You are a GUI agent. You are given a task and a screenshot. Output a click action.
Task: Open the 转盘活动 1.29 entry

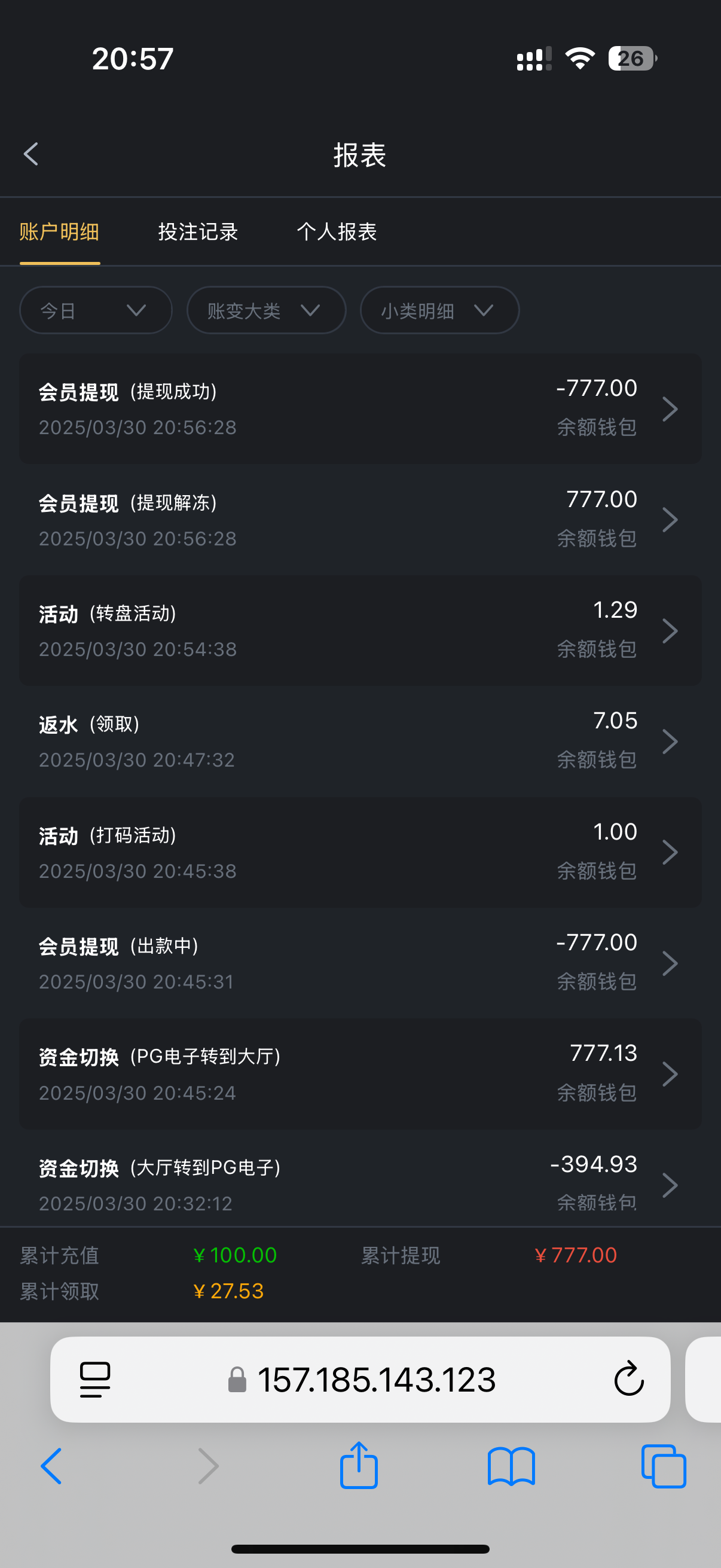coord(360,630)
